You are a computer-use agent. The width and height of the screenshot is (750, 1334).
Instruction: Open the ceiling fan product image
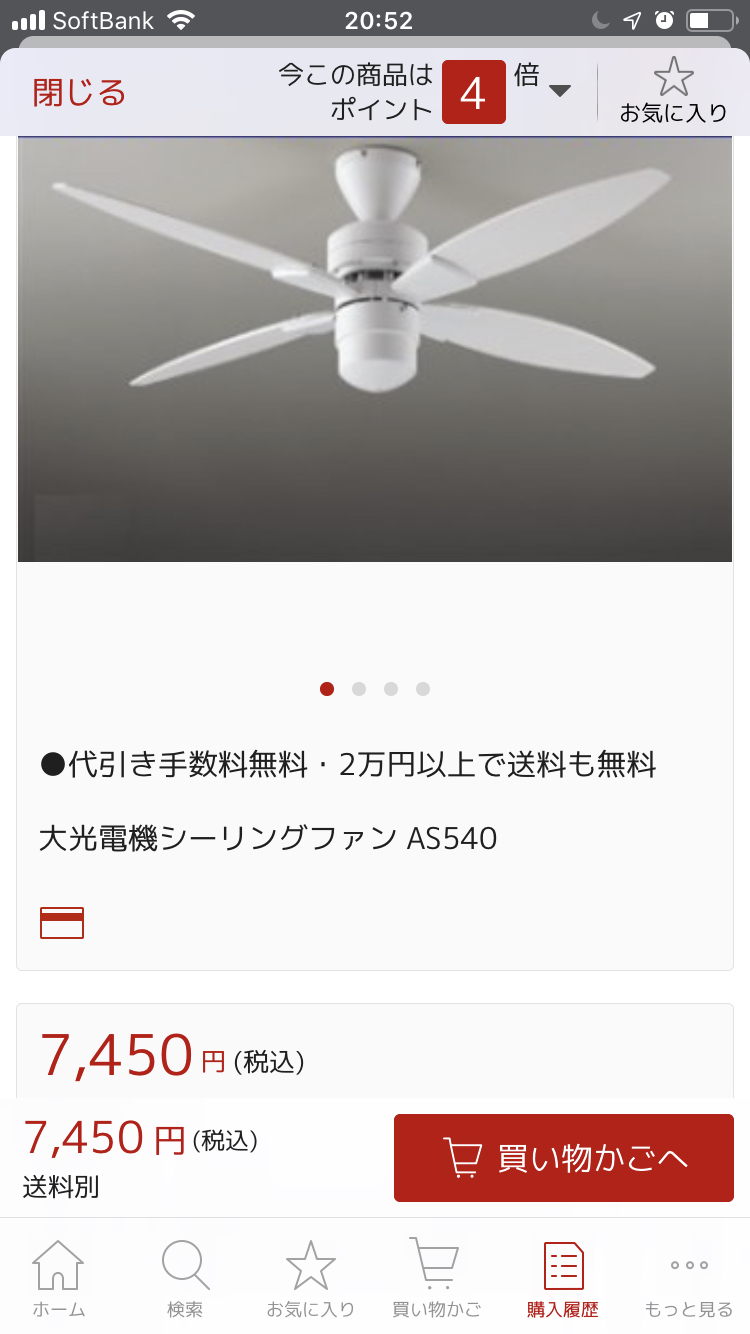(x=375, y=348)
